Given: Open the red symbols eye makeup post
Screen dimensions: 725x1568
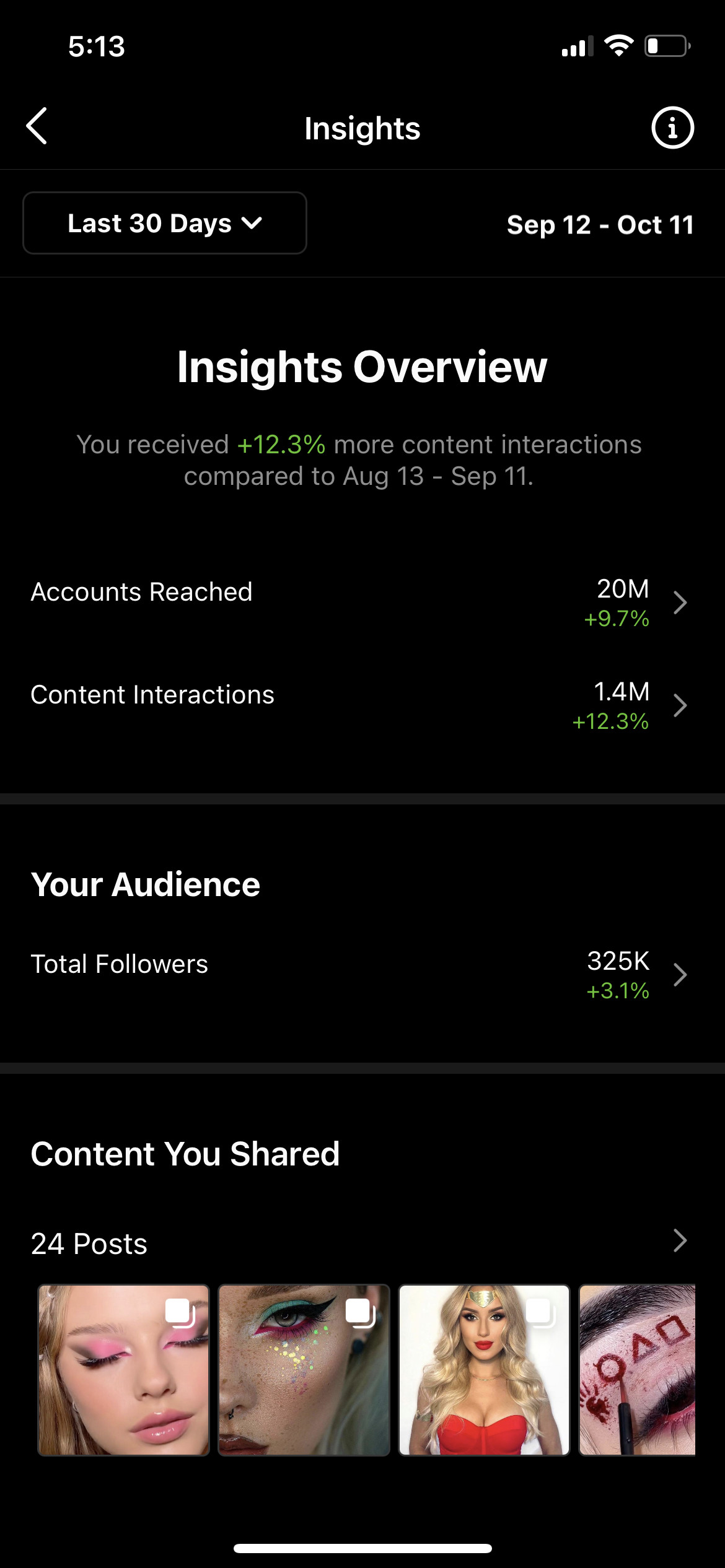Looking at the screenshot, I should 637,1370.
